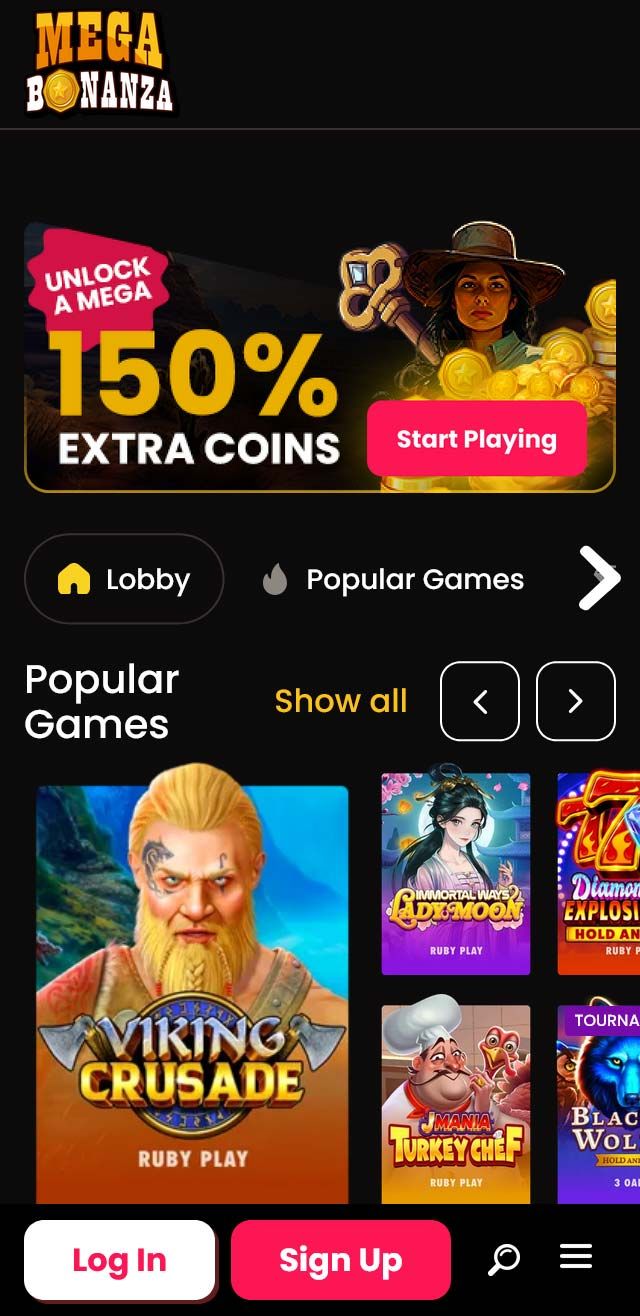Go to previous Popular Games slide

[480, 701]
